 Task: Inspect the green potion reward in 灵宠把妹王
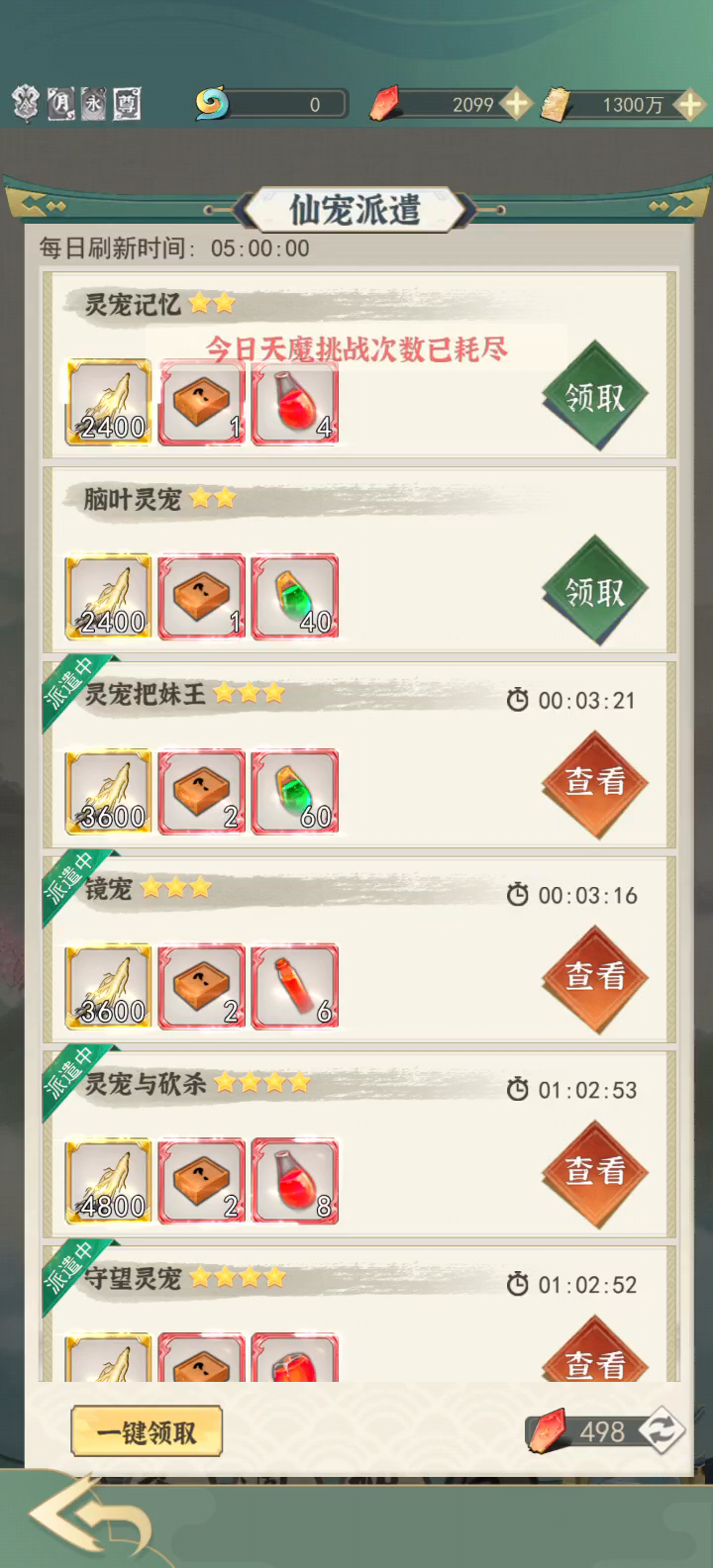(295, 792)
